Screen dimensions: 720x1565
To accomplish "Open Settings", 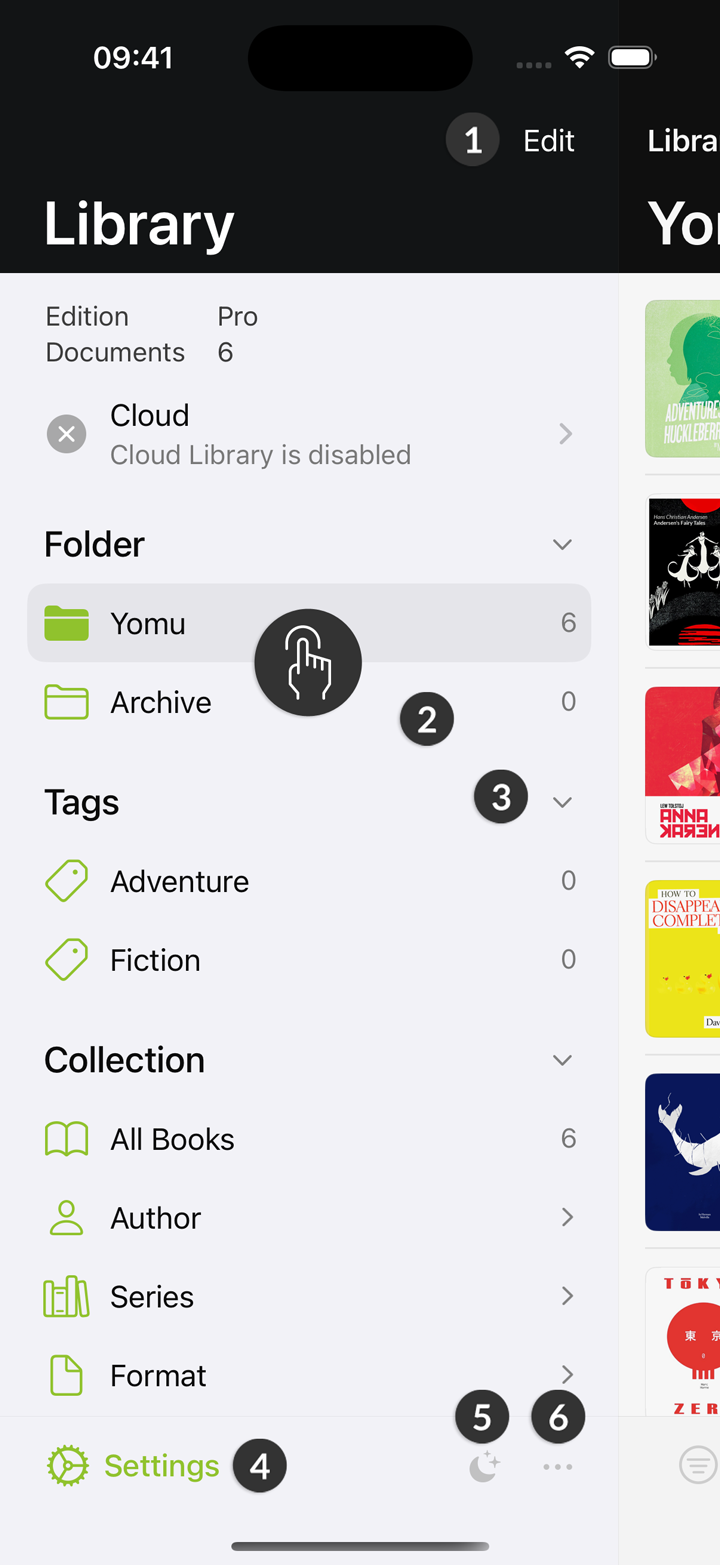I will point(133,1466).
